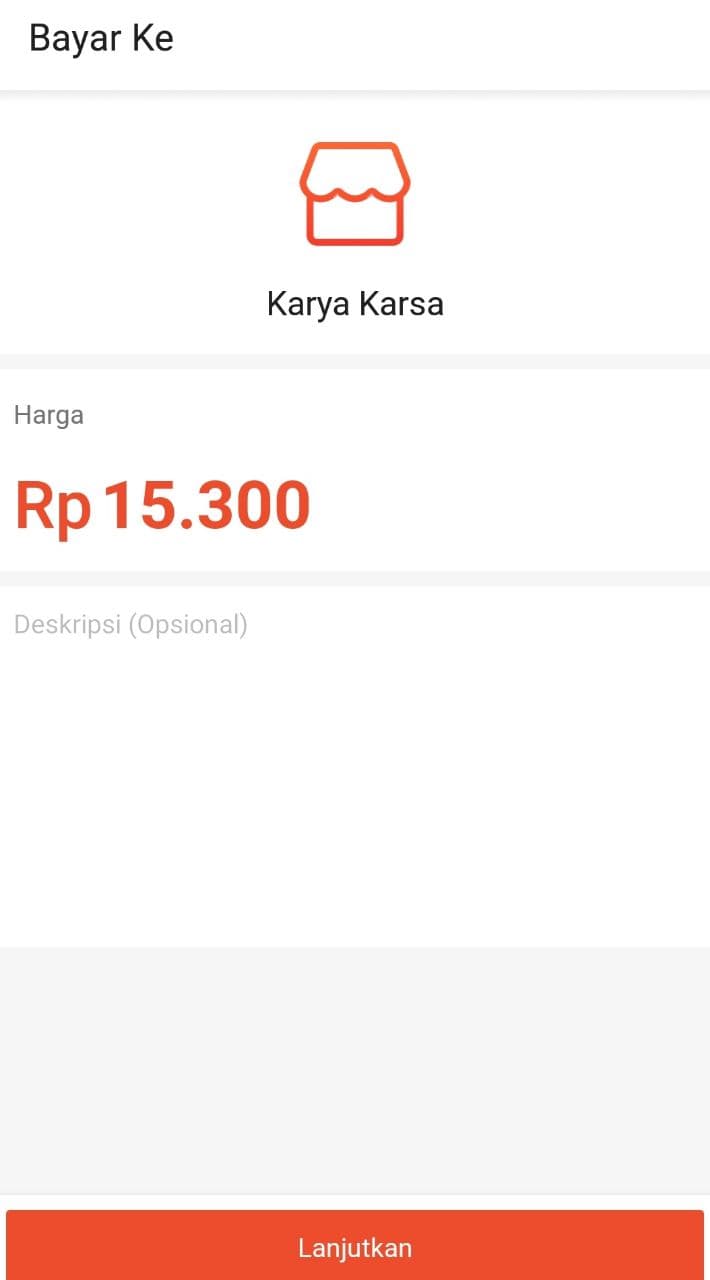Tap the Lanjutkan button to continue
The height and width of the screenshot is (1280, 710).
355,1246
